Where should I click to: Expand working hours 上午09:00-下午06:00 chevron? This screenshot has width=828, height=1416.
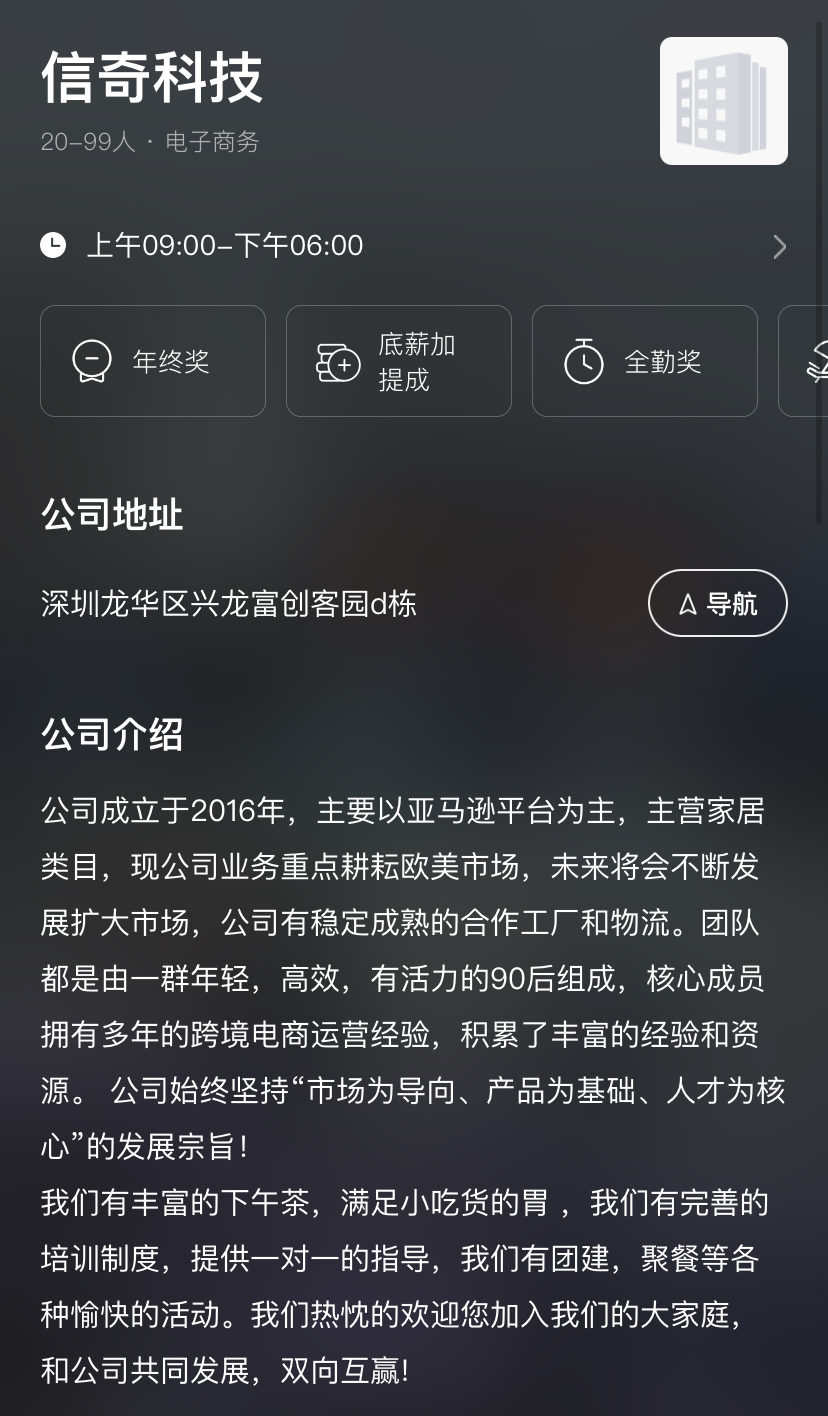point(780,247)
